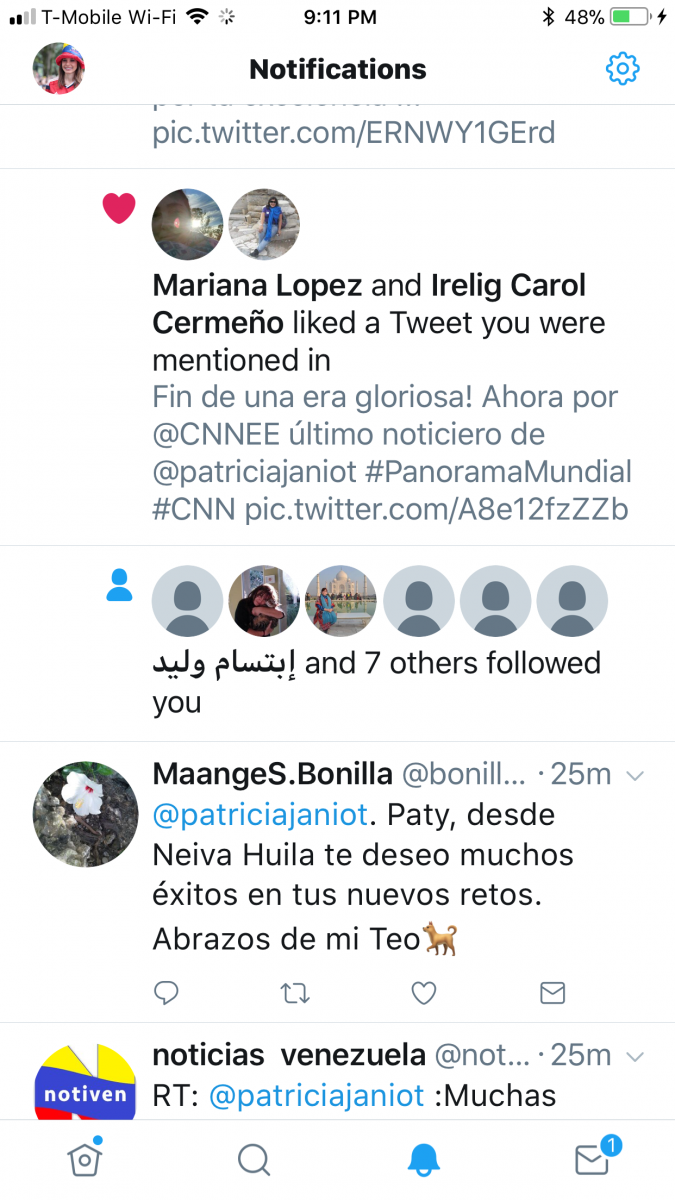Open your profile avatar menu
This screenshot has width=675, height=1200.
click(x=59, y=69)
